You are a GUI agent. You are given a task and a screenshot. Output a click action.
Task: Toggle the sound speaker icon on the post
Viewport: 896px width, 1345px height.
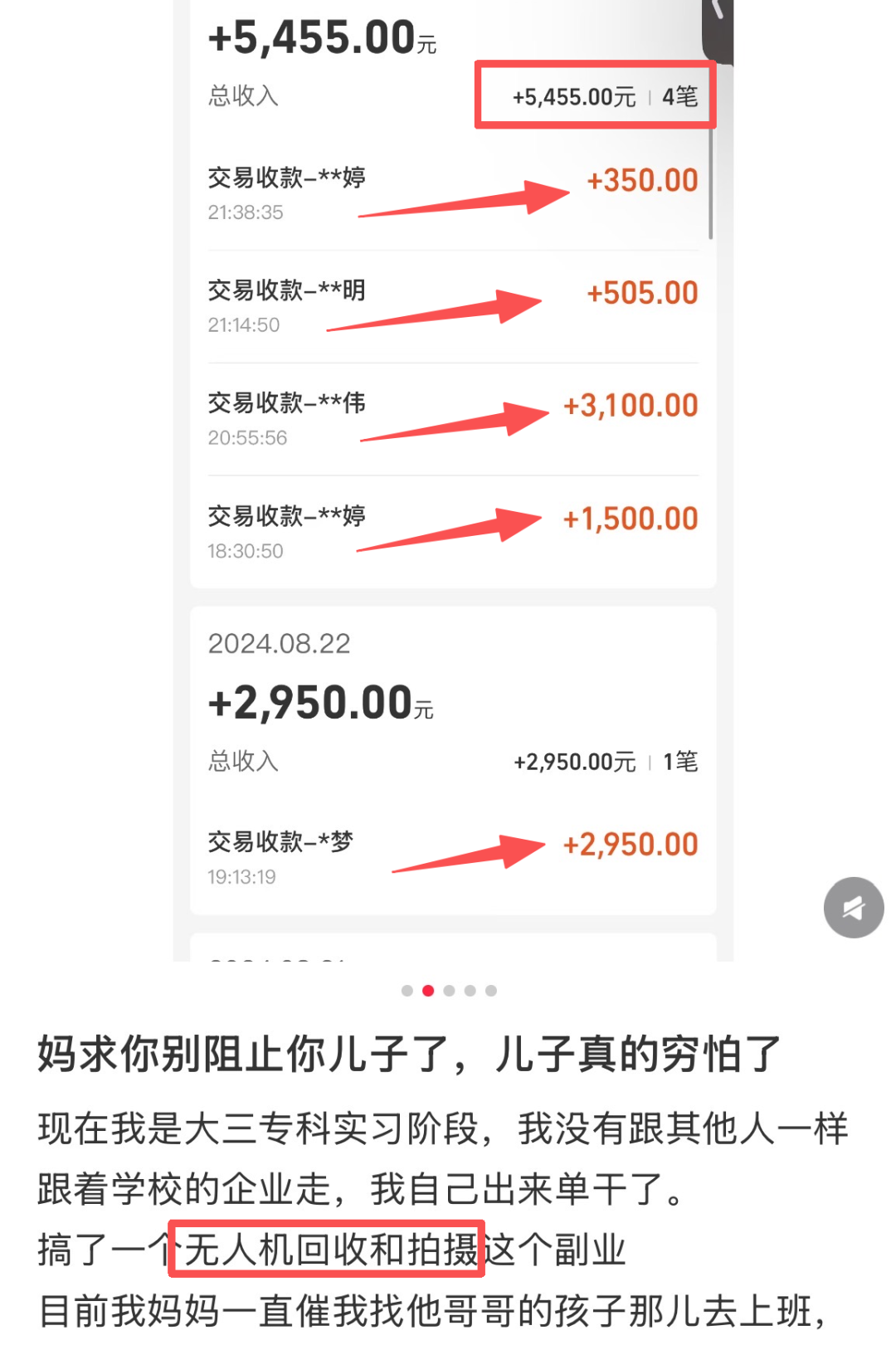point(853,908)
